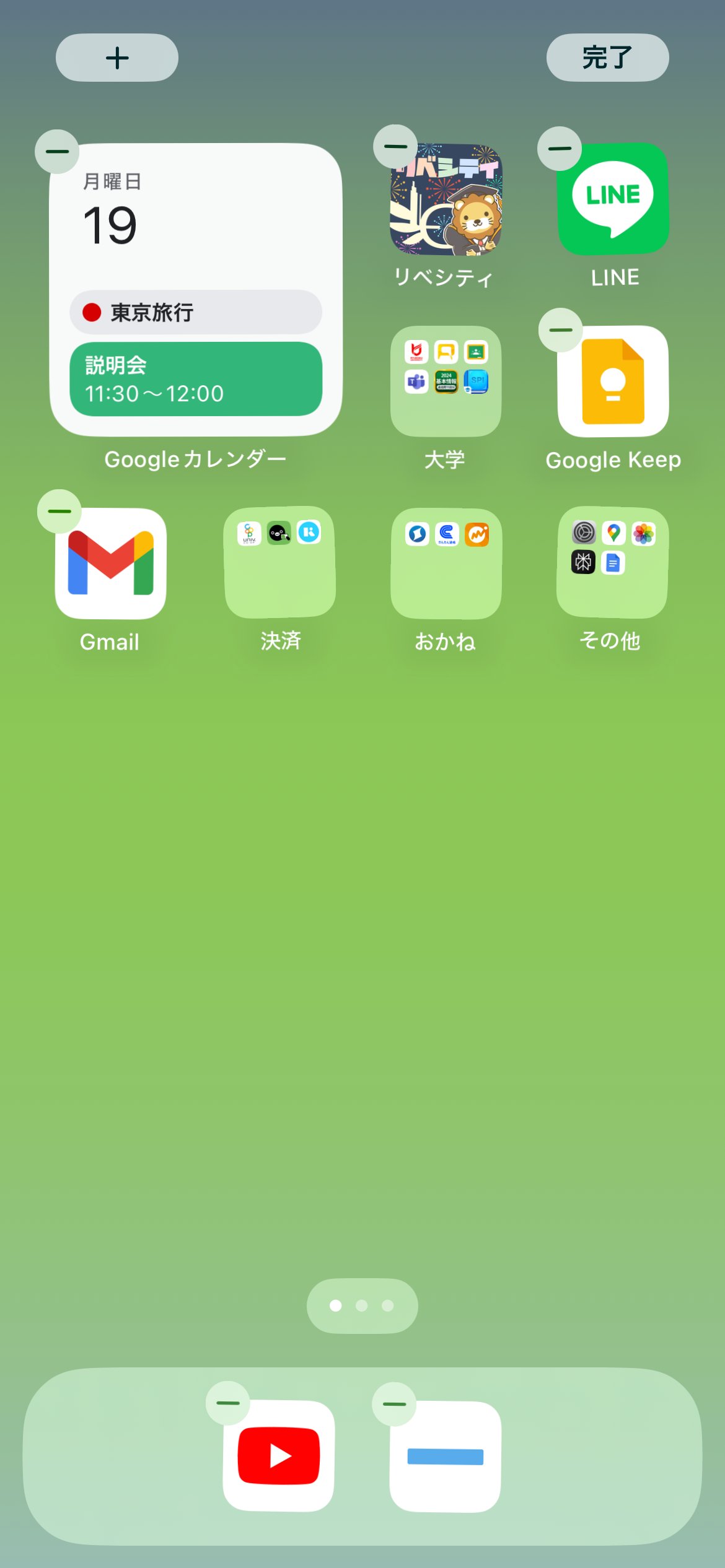Tap the + button to add a widget
The width and height of the screenshot is (725, 1568).
(117, 58)
